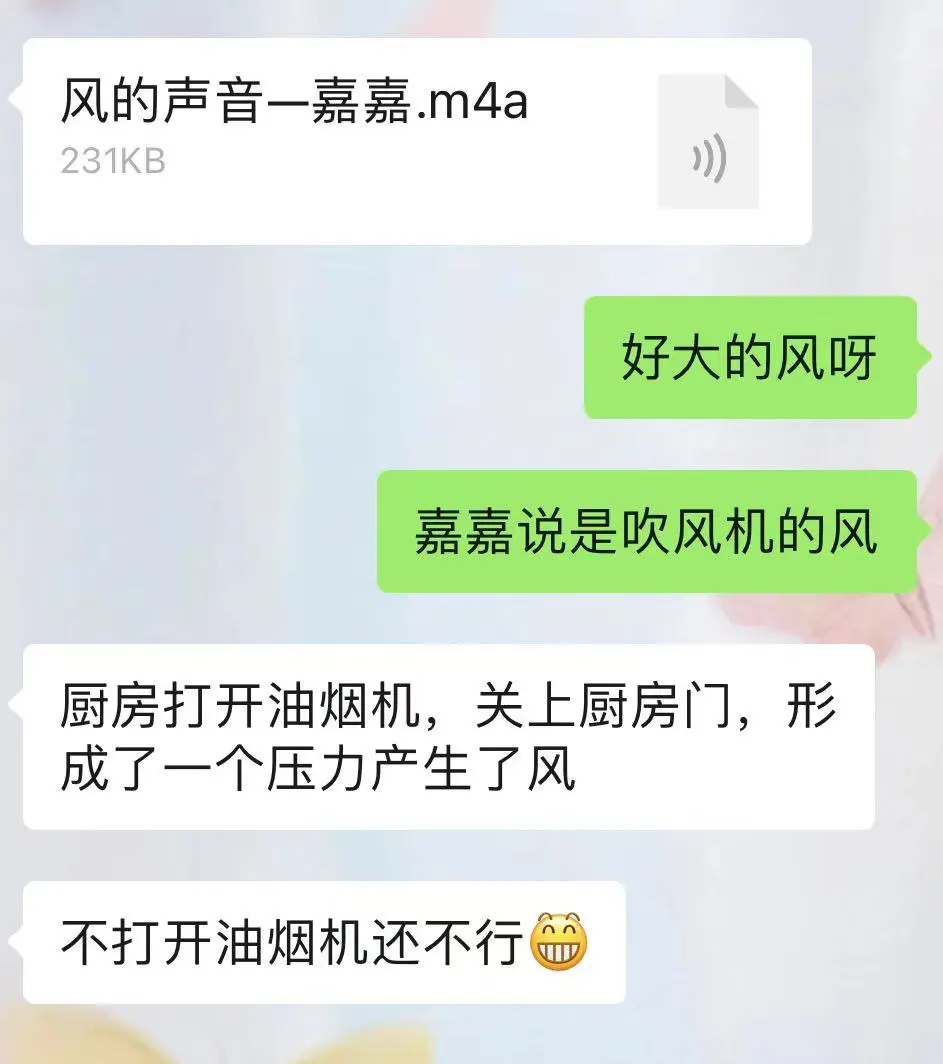Open the m4a document icon with folded corner
The image size is (943, 1064).
coord(706,140)
